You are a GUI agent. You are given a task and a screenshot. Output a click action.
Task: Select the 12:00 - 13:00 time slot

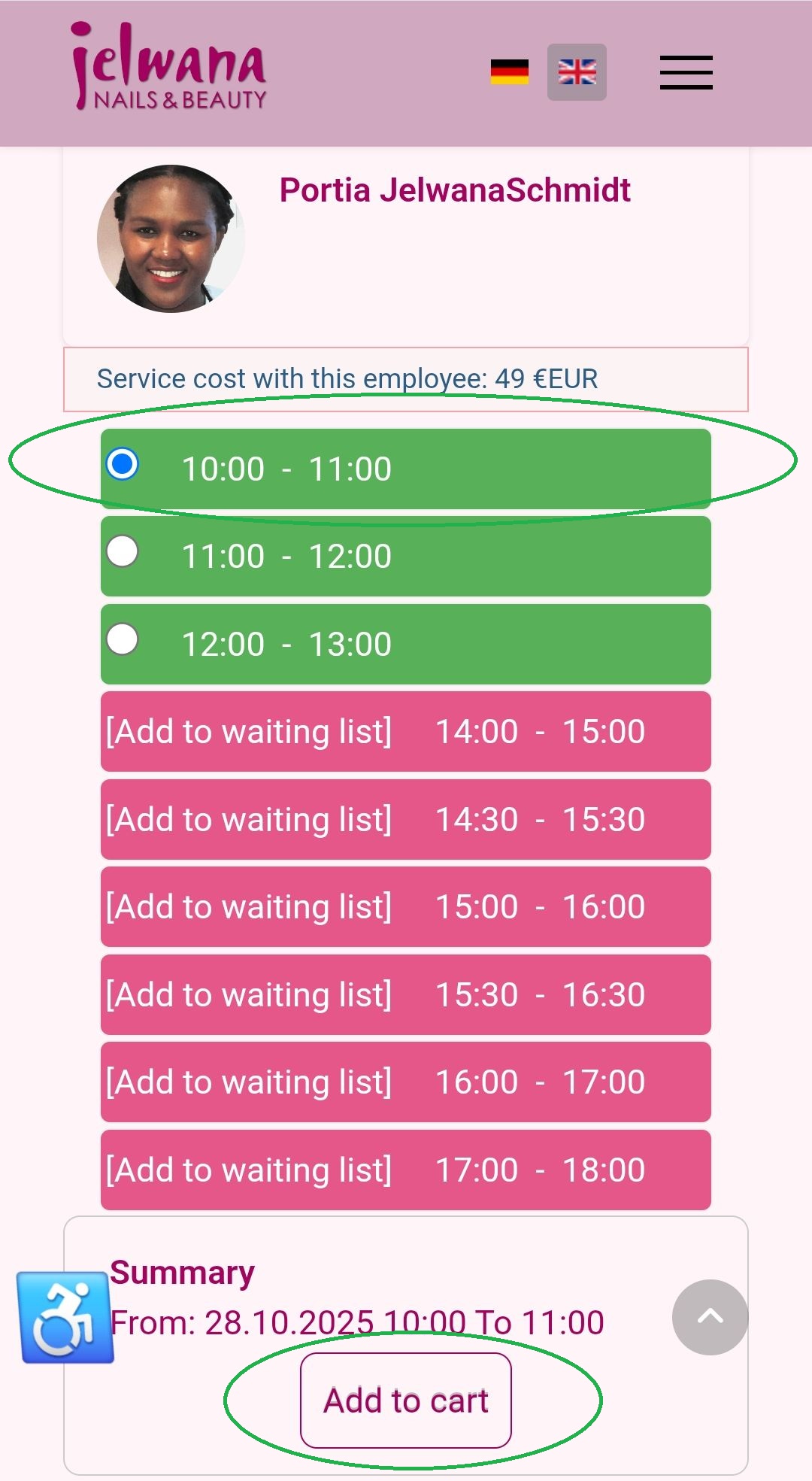[x=123, y=639]
